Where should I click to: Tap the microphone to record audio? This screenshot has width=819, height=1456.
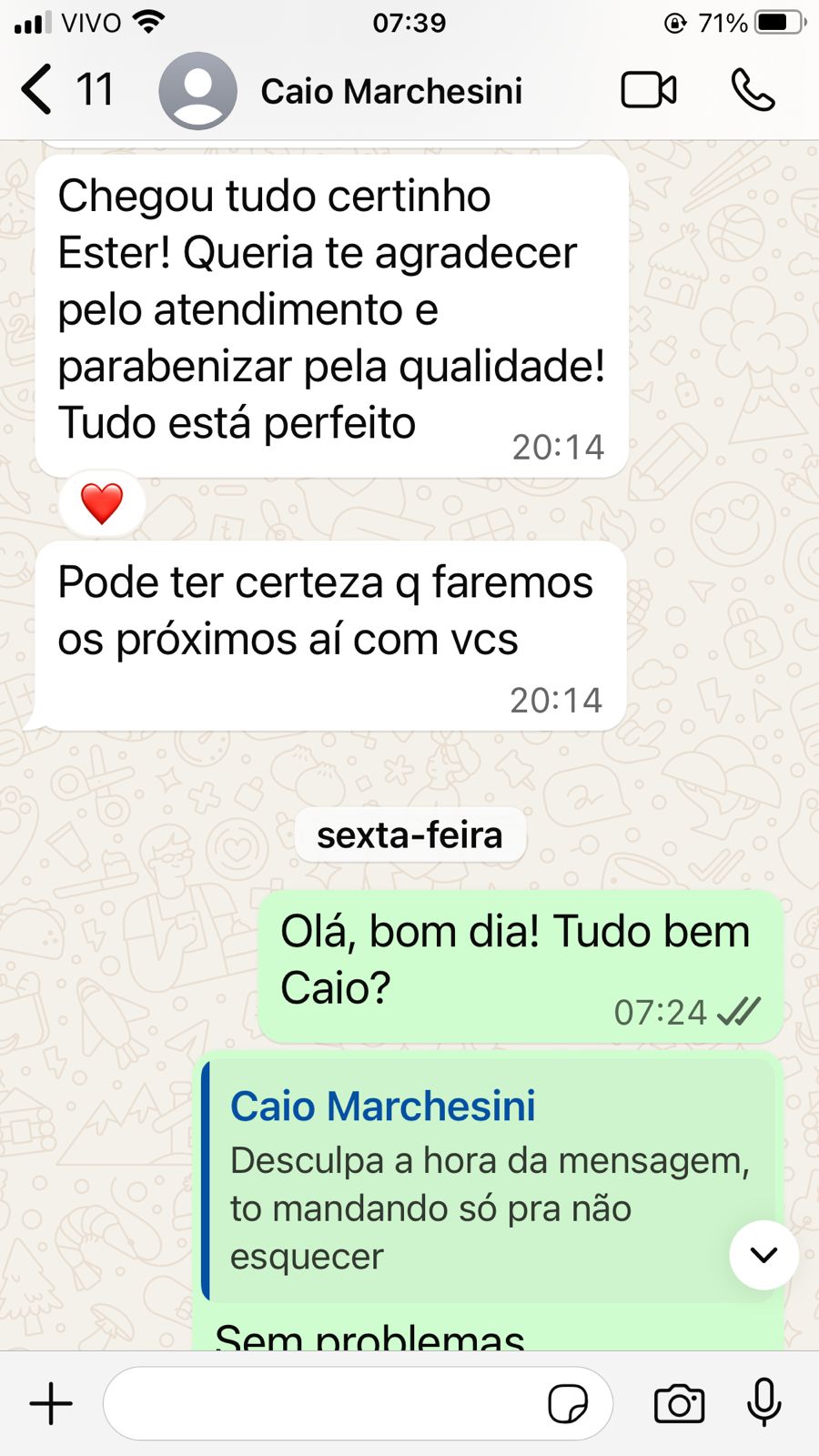(x=763, y=1401)
